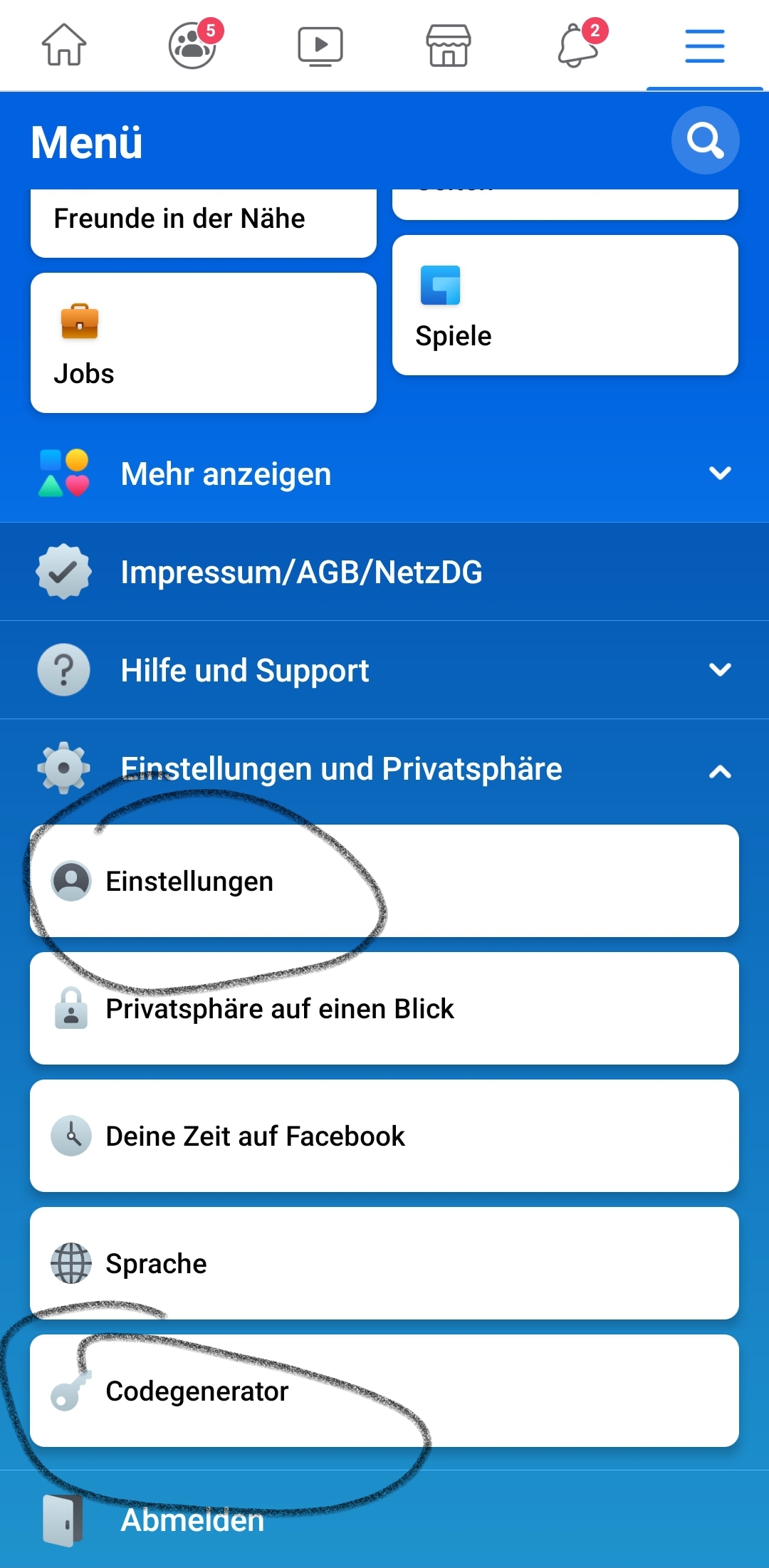Expand Mehr anzeigen
This screenshot has width=769, height=1568.
[x=384, y=474]
